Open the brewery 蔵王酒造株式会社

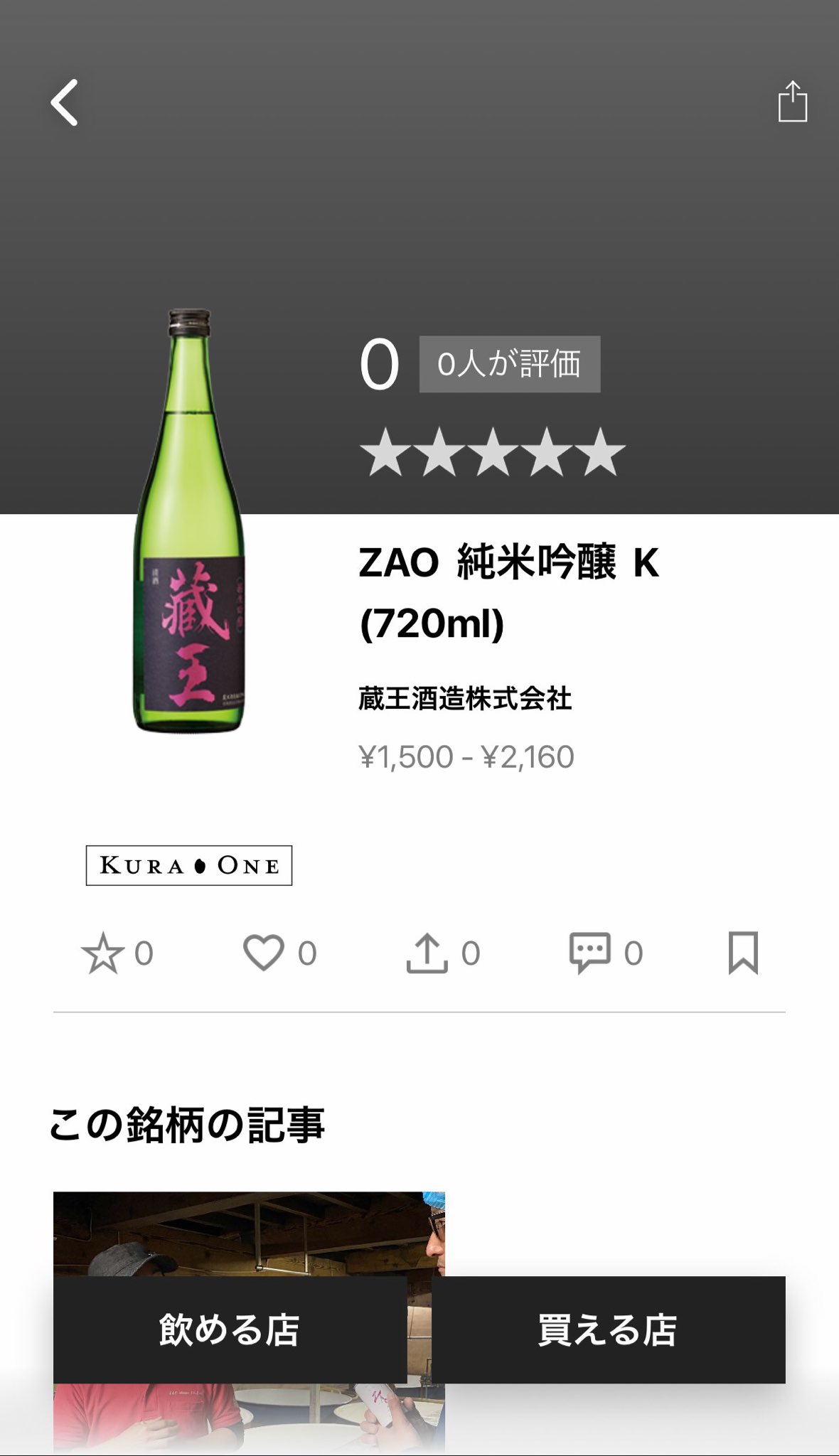465,698
